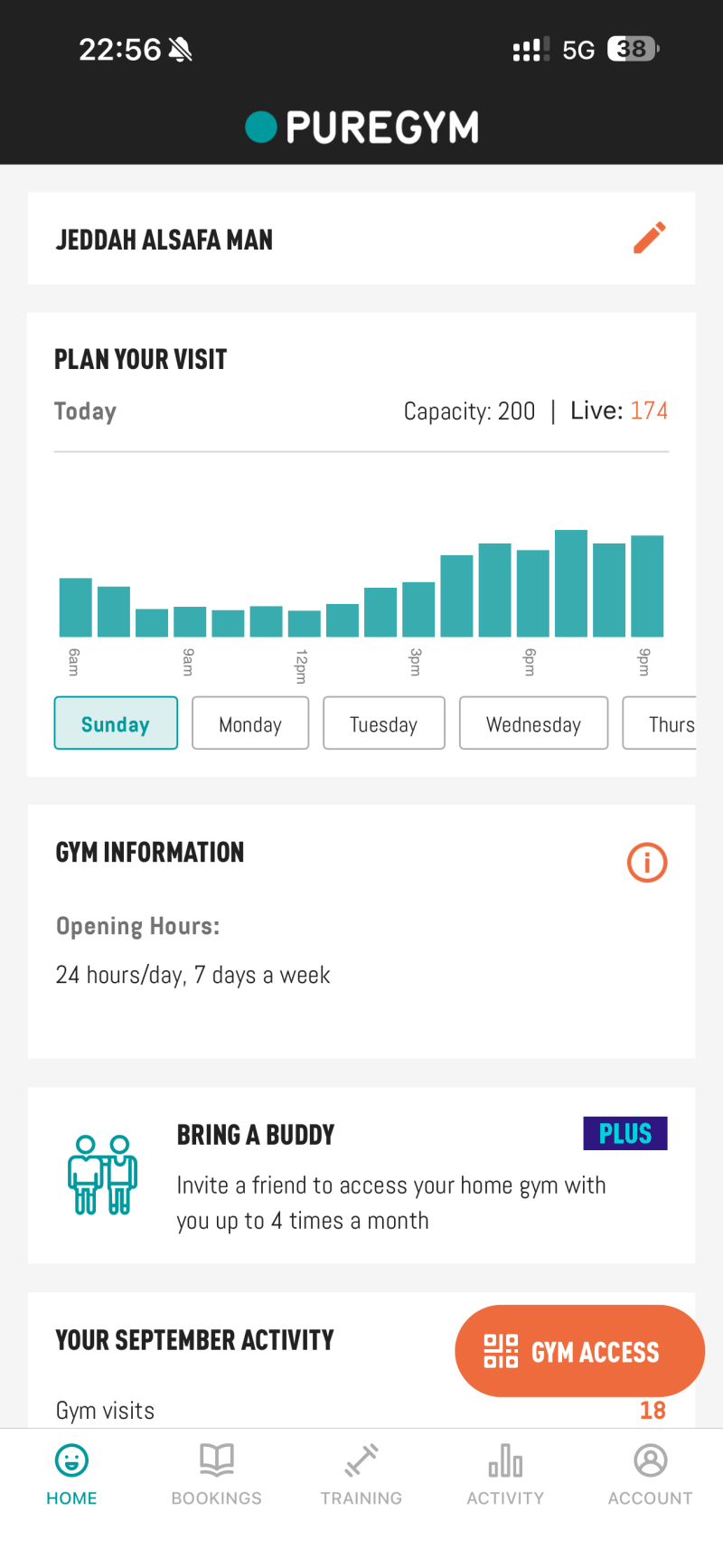Open the Bring a Buddy card
The width and height of the screenshot is (723, 1568).
(361, 1175)
